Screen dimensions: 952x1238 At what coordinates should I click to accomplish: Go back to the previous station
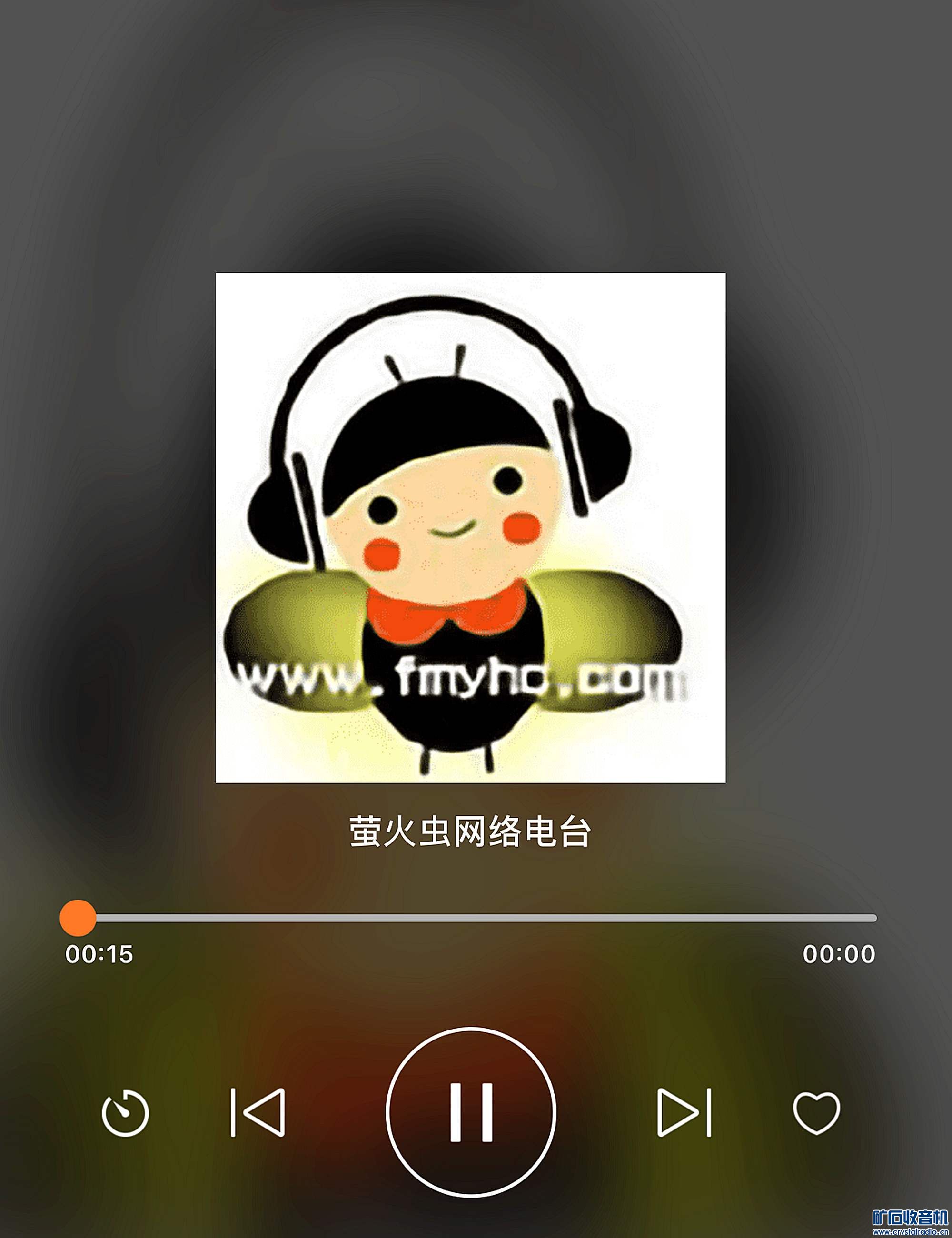[258, 1112]
